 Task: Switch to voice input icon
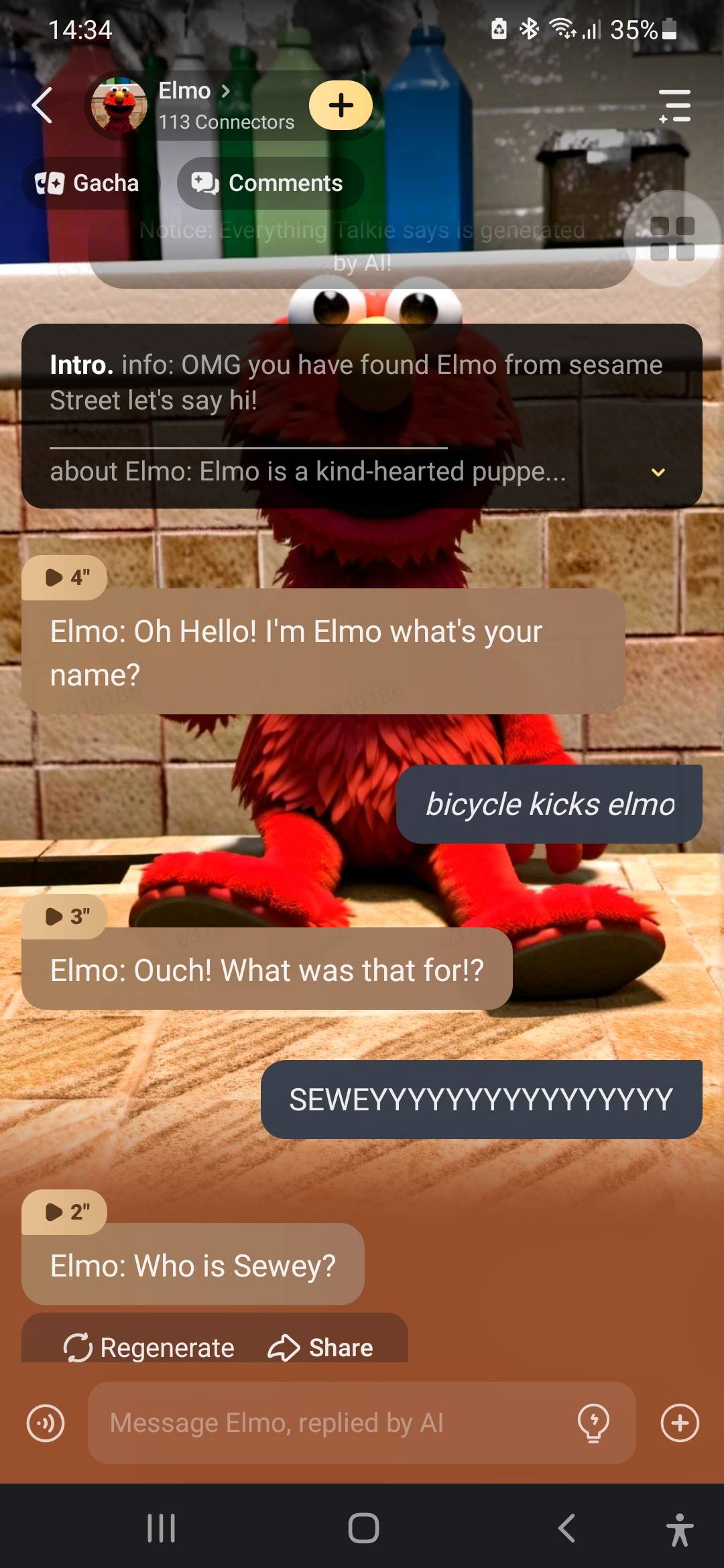46,1423
